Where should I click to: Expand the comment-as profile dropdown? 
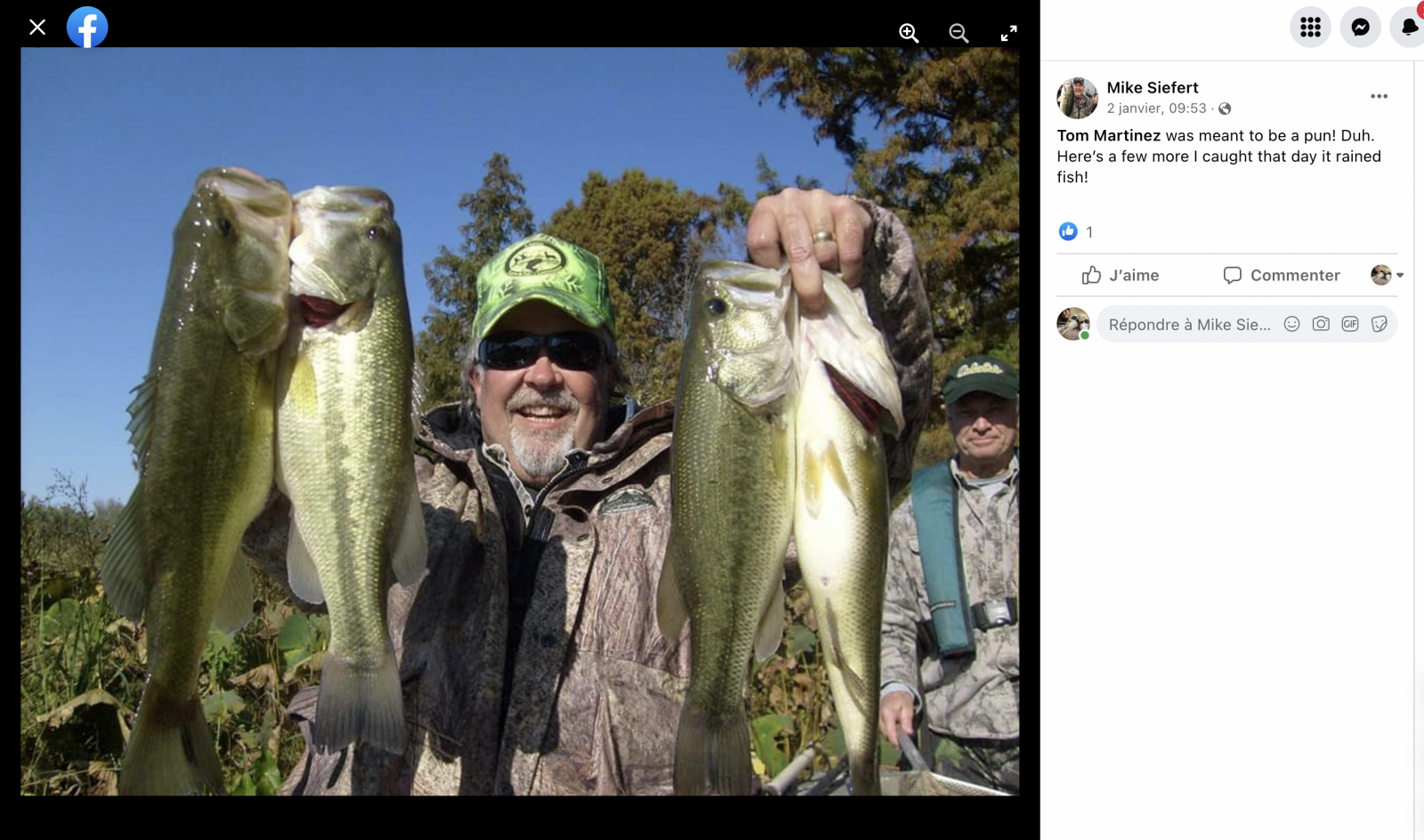tap(1388, 275)
